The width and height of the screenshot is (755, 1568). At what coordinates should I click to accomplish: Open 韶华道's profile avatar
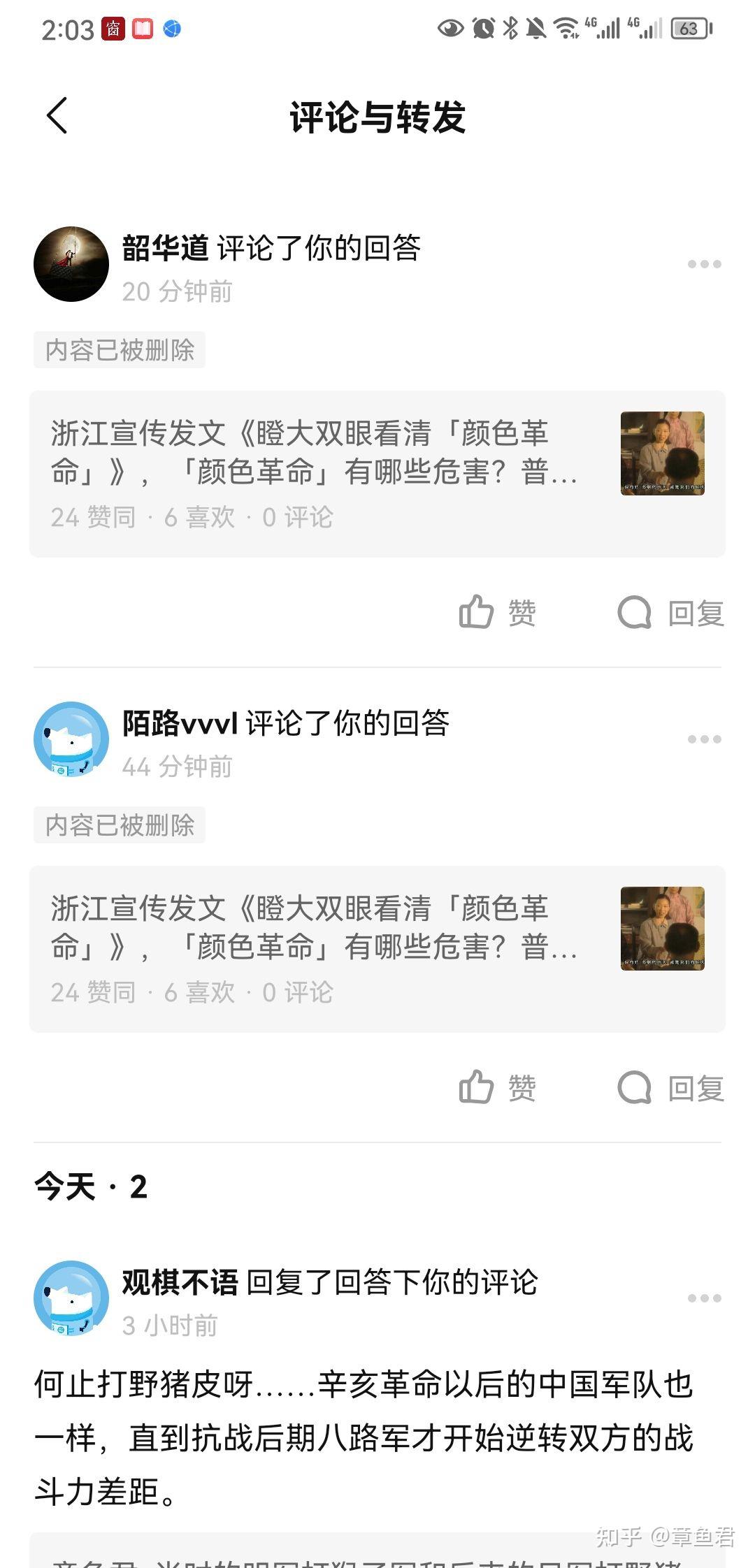[71, 264]
